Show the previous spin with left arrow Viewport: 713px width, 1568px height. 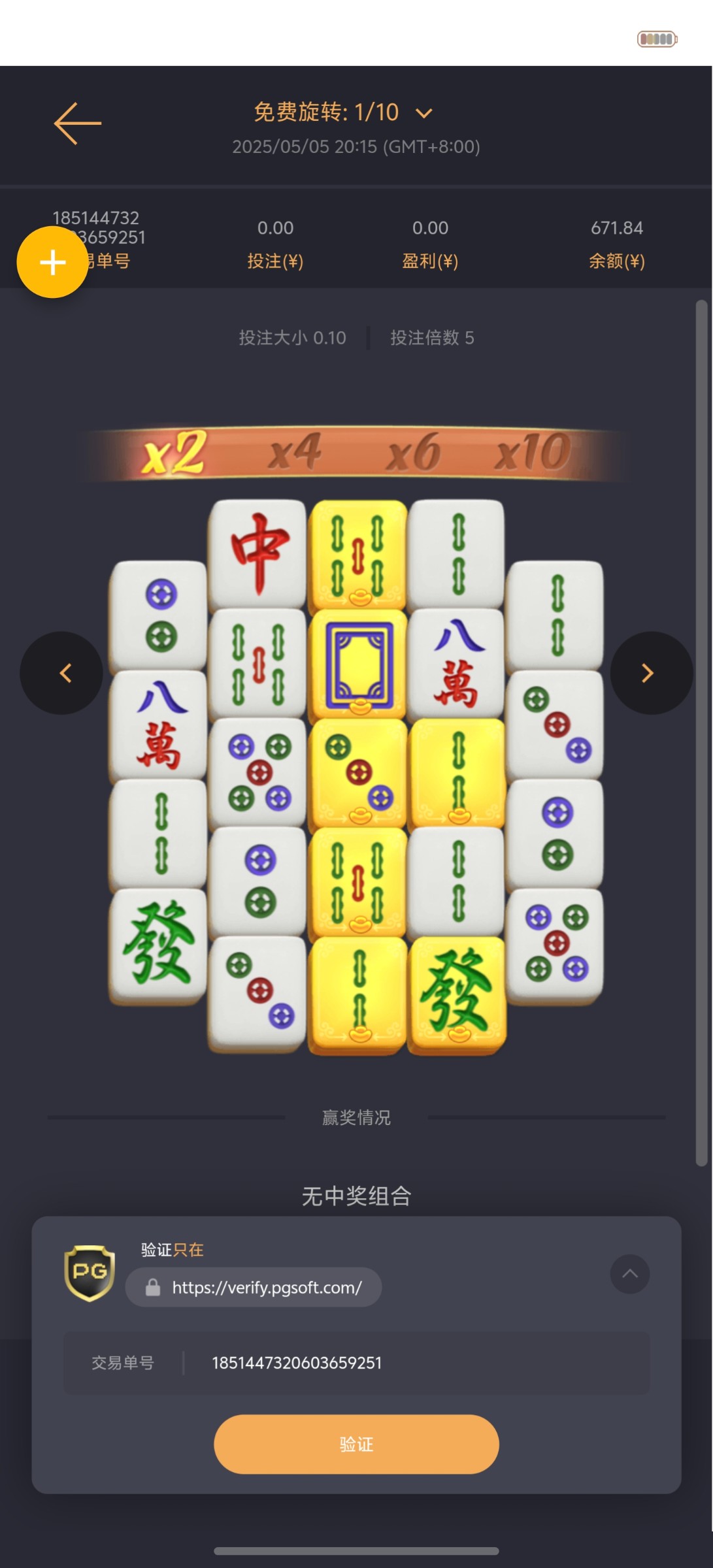62,673
